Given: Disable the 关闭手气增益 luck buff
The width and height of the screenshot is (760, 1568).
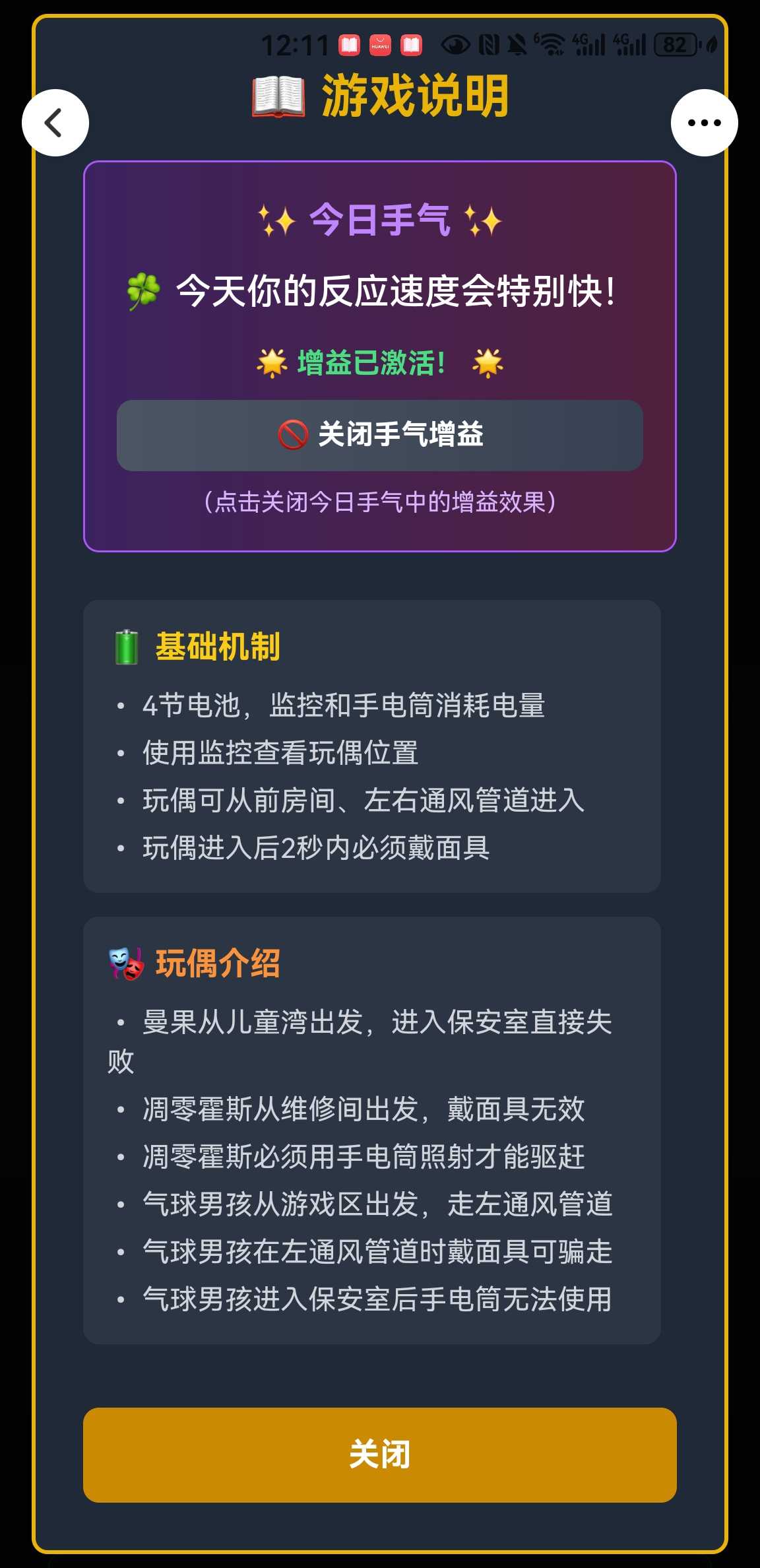Looking at the screenshot, I should tap(380, 435).
